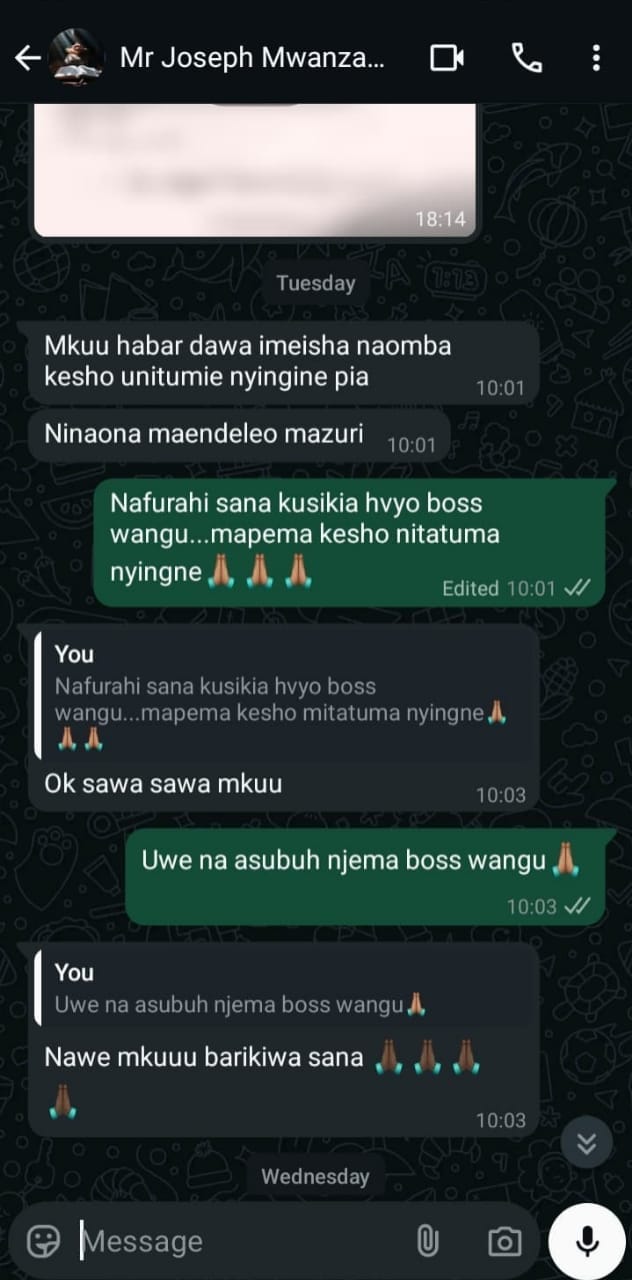Start a voice call with Mr Joseph

(526, 58)
